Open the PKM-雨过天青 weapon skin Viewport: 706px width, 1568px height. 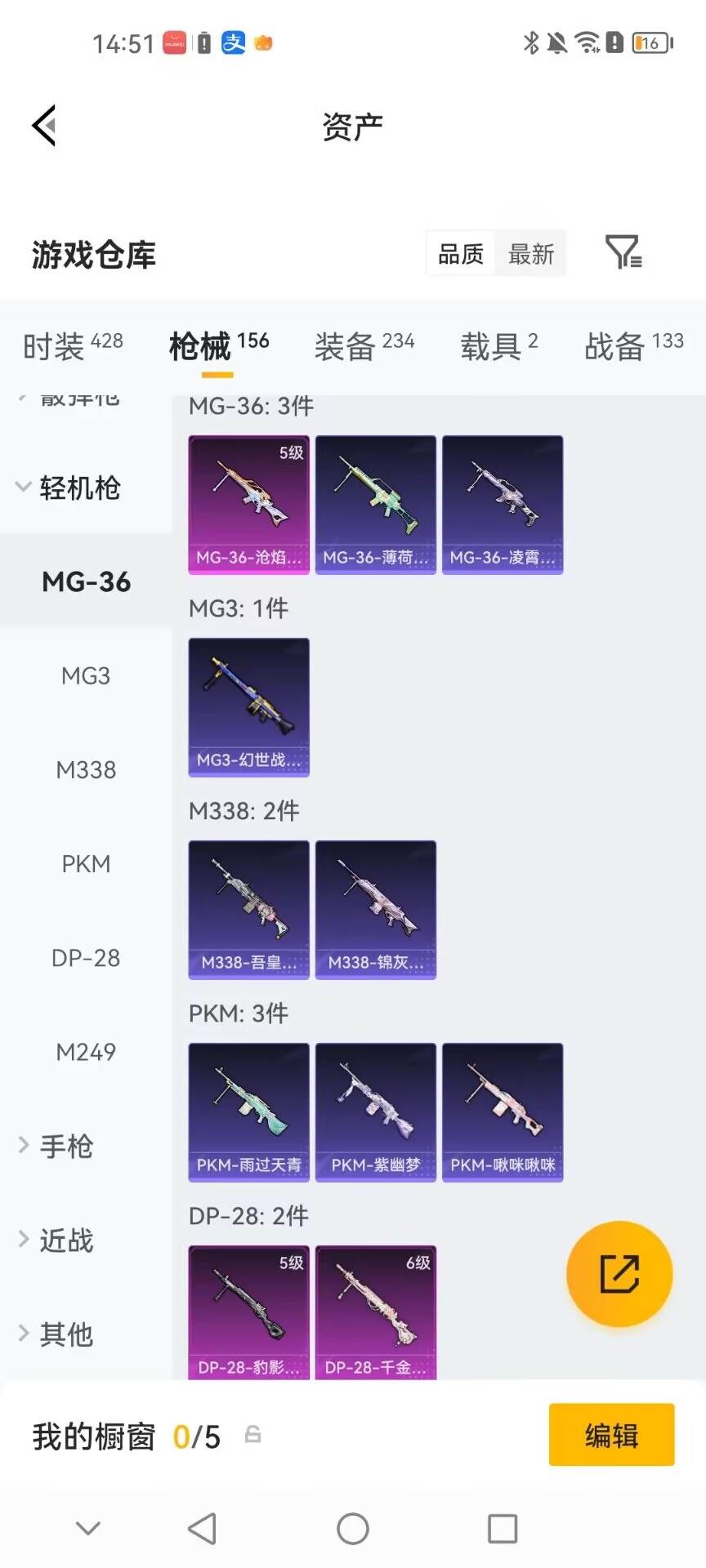249,1112
